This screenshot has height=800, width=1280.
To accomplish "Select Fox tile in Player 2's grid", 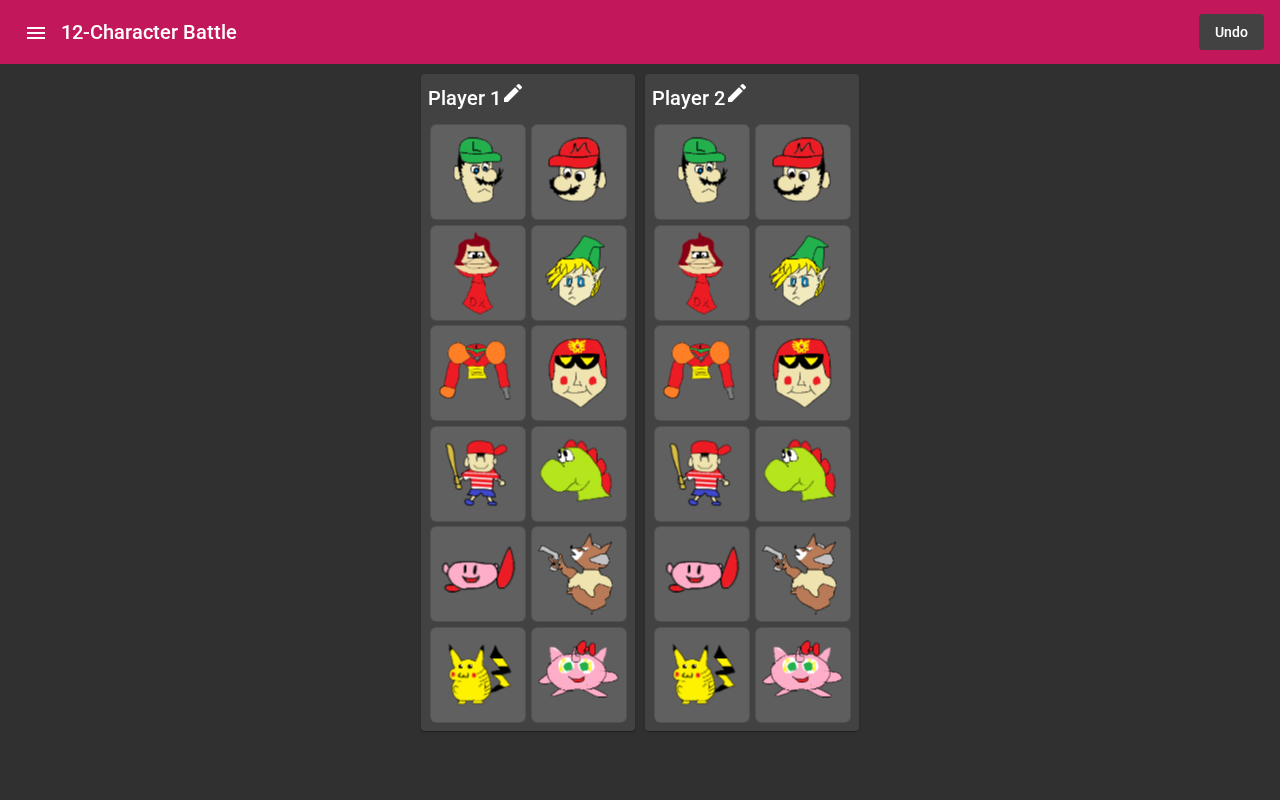I will (x=803, y=574).
